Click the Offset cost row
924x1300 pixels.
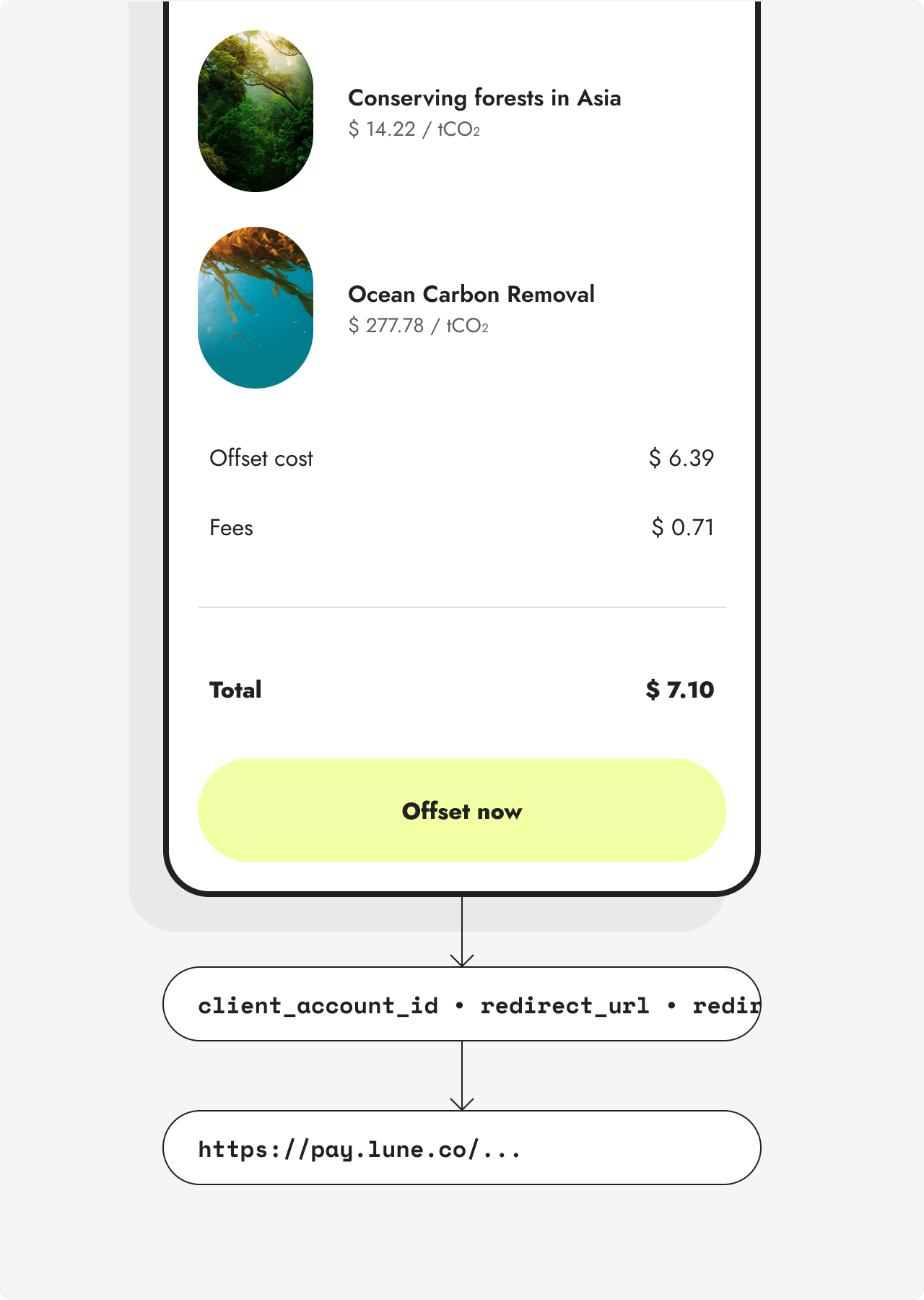(462, 457)
